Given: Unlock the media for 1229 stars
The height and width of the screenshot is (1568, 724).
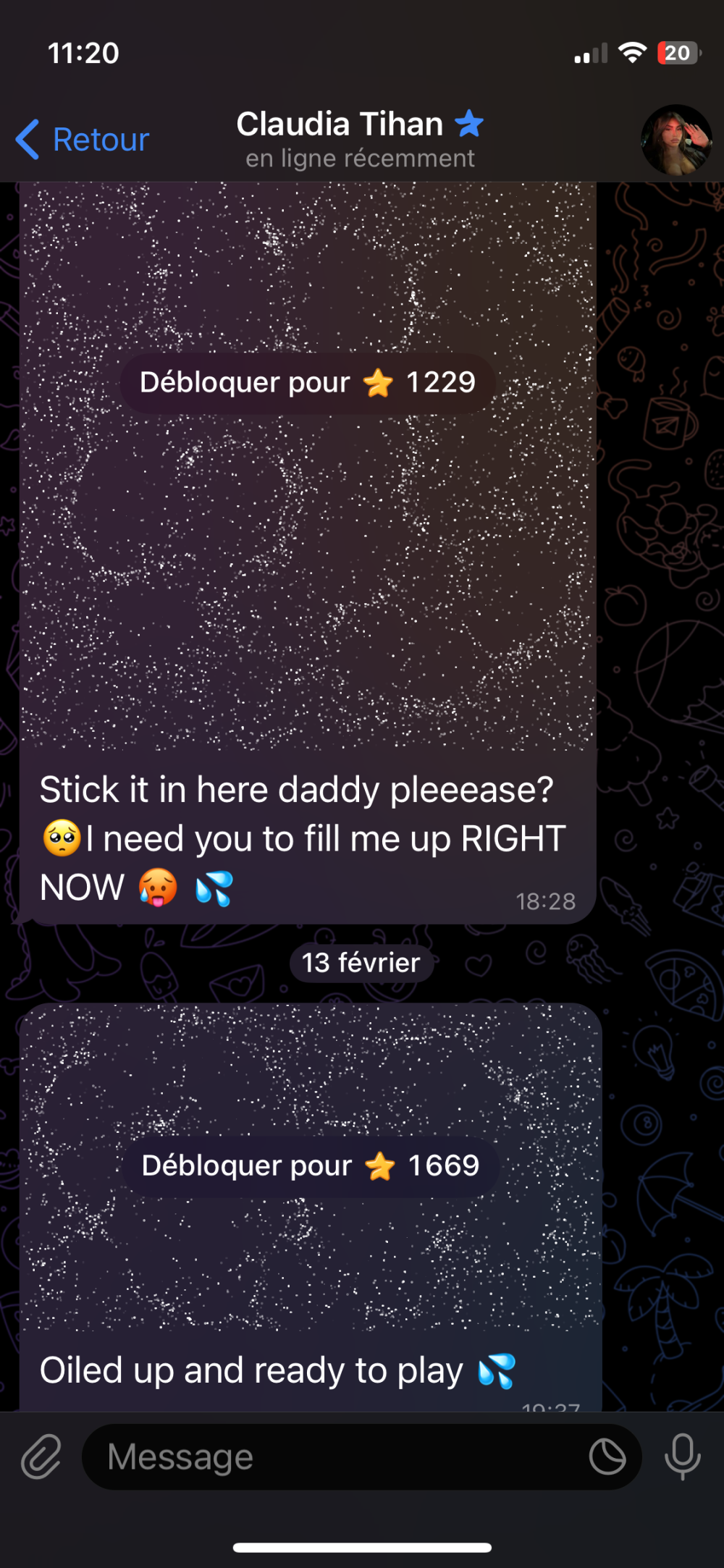Looking at the screenshot, I should [308, 383].
